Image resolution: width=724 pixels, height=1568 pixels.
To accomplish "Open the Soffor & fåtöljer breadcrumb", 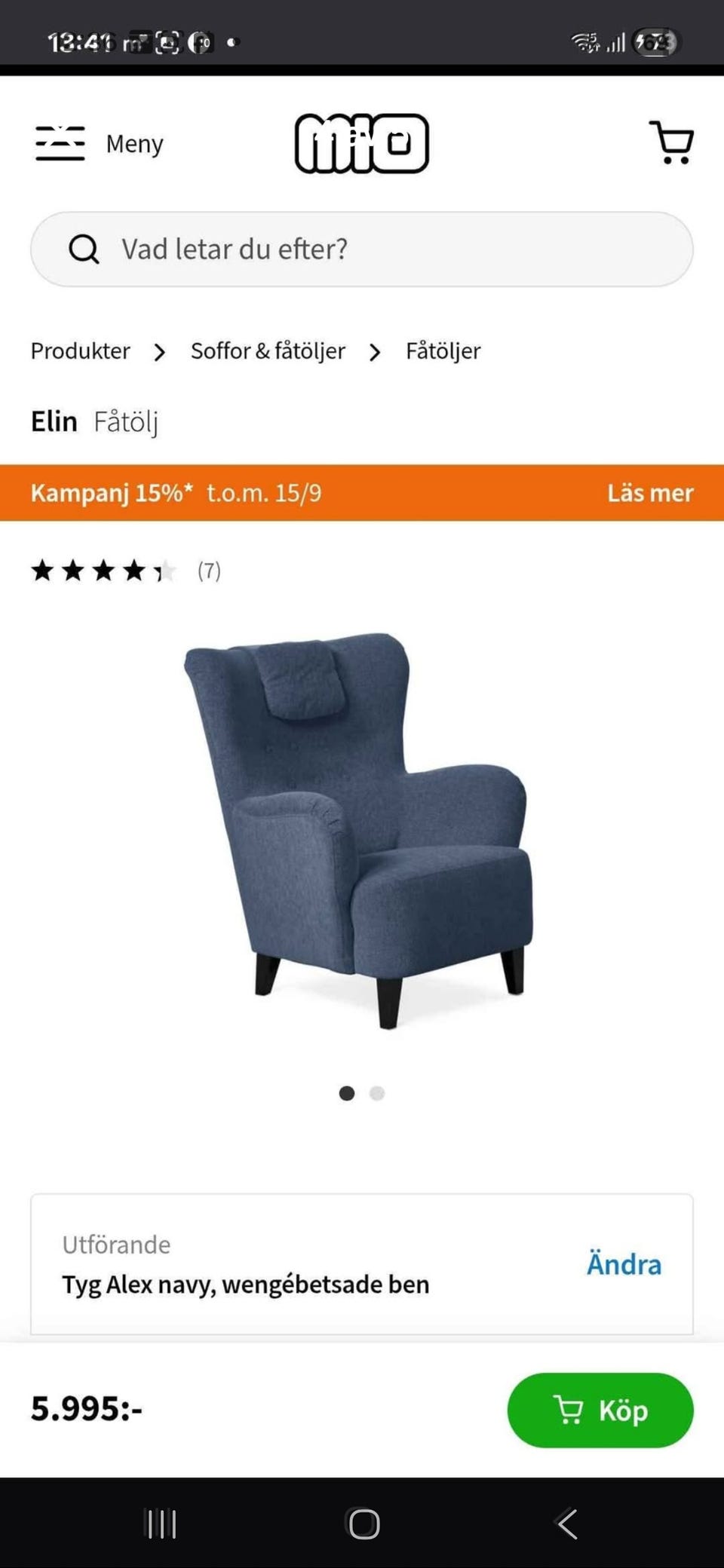I will [x=268, y=351].
